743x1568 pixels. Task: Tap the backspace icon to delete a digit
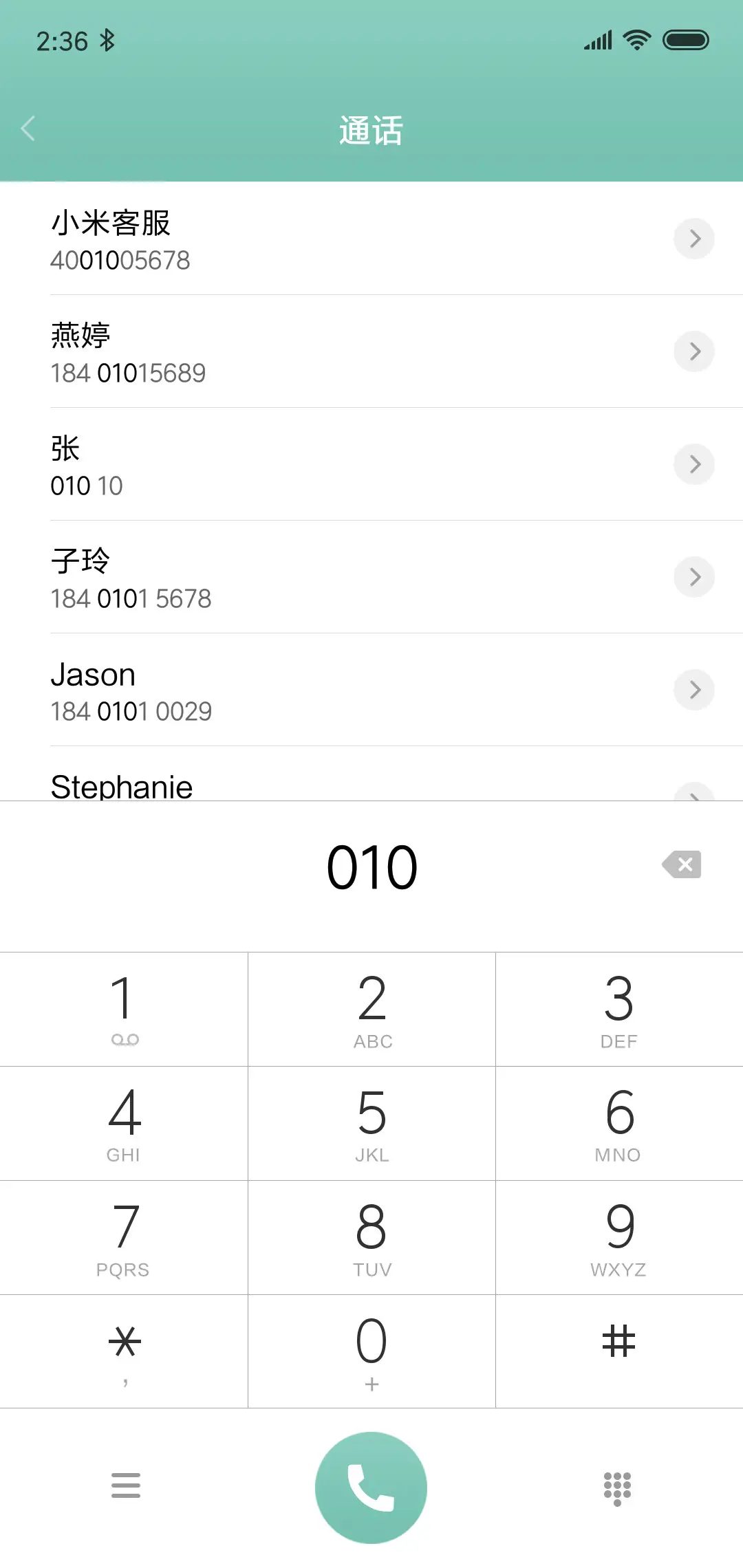coord(681,864)
